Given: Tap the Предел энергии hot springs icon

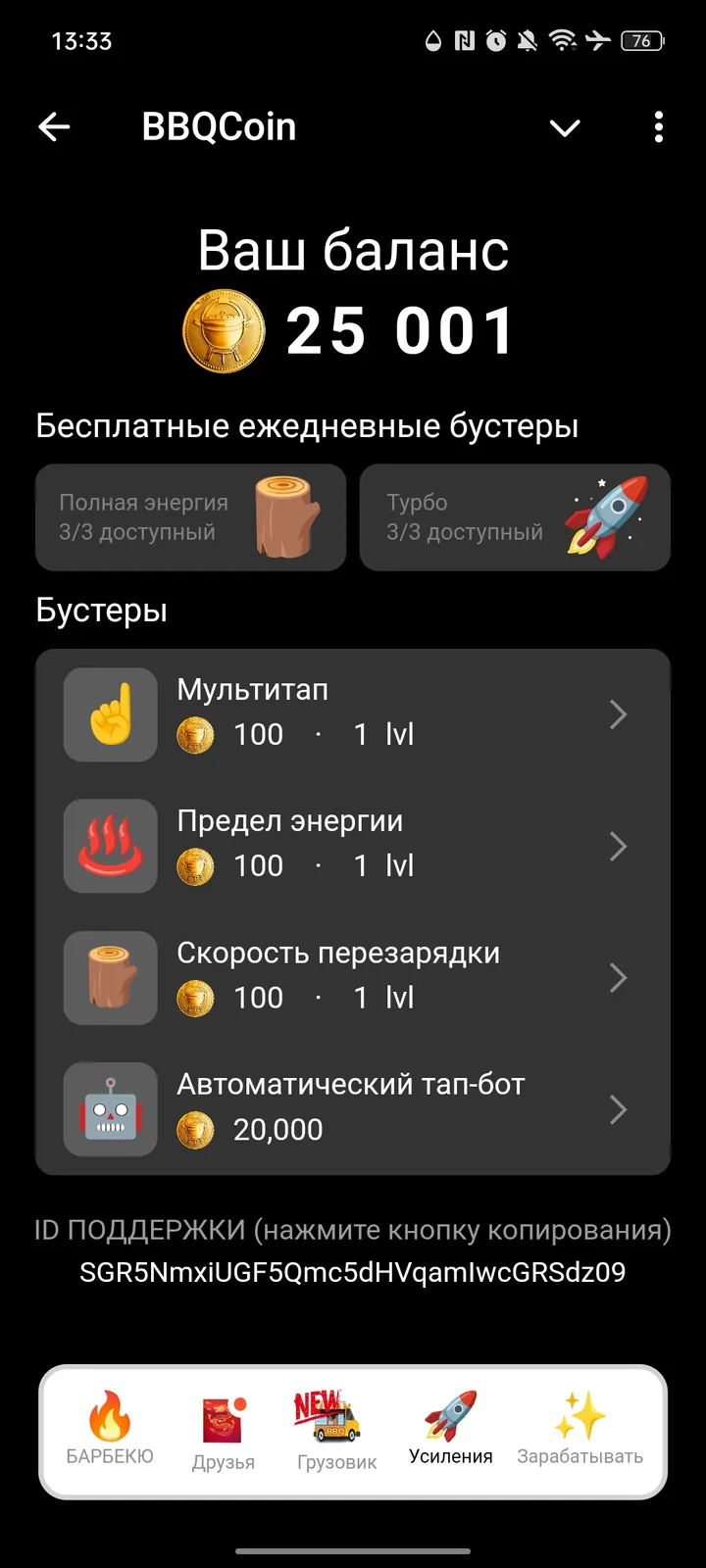Looking at the screenshot, I should click(x=110, y=846).
